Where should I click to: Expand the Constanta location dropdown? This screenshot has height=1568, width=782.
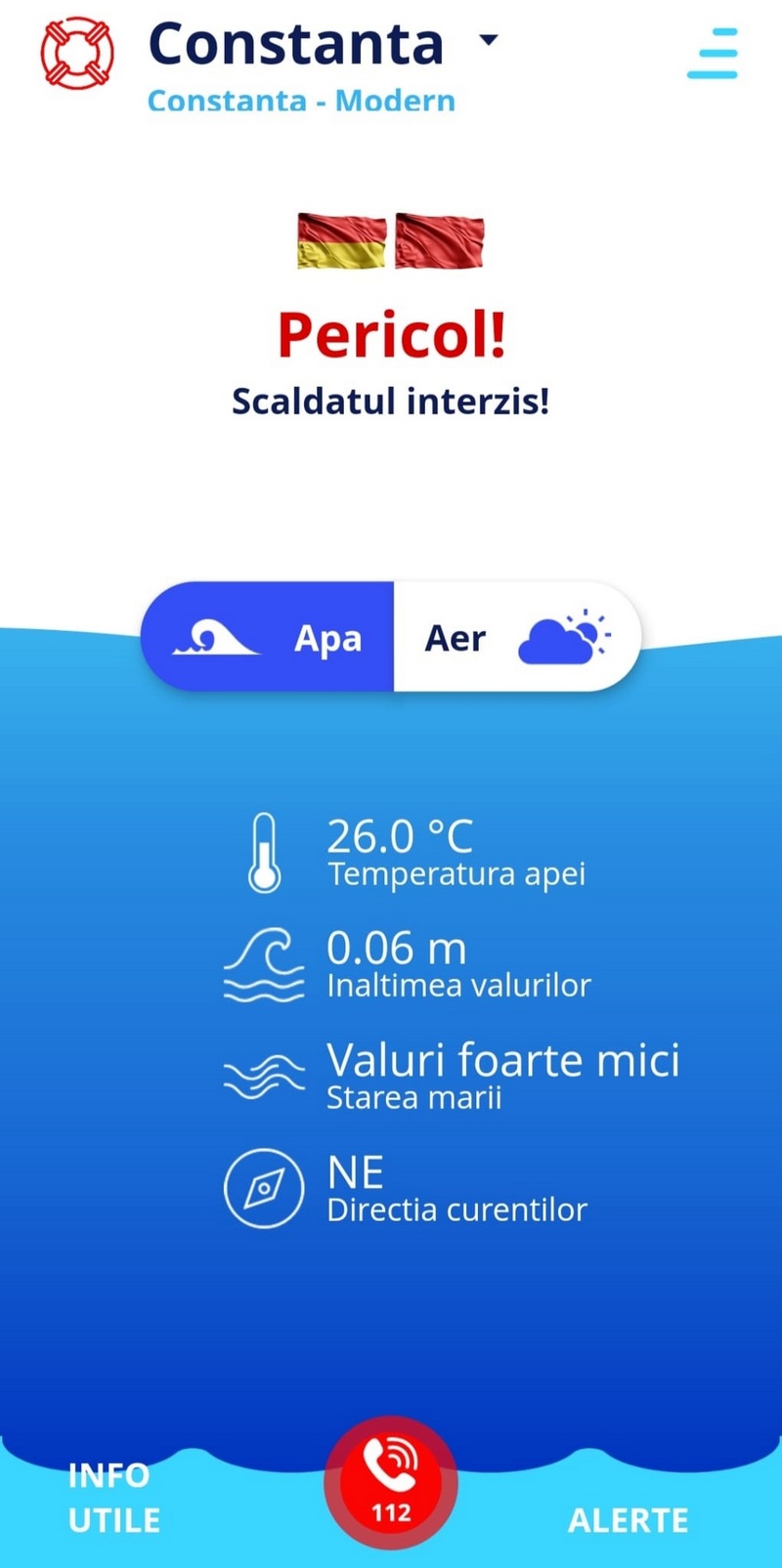coord(488,40)
